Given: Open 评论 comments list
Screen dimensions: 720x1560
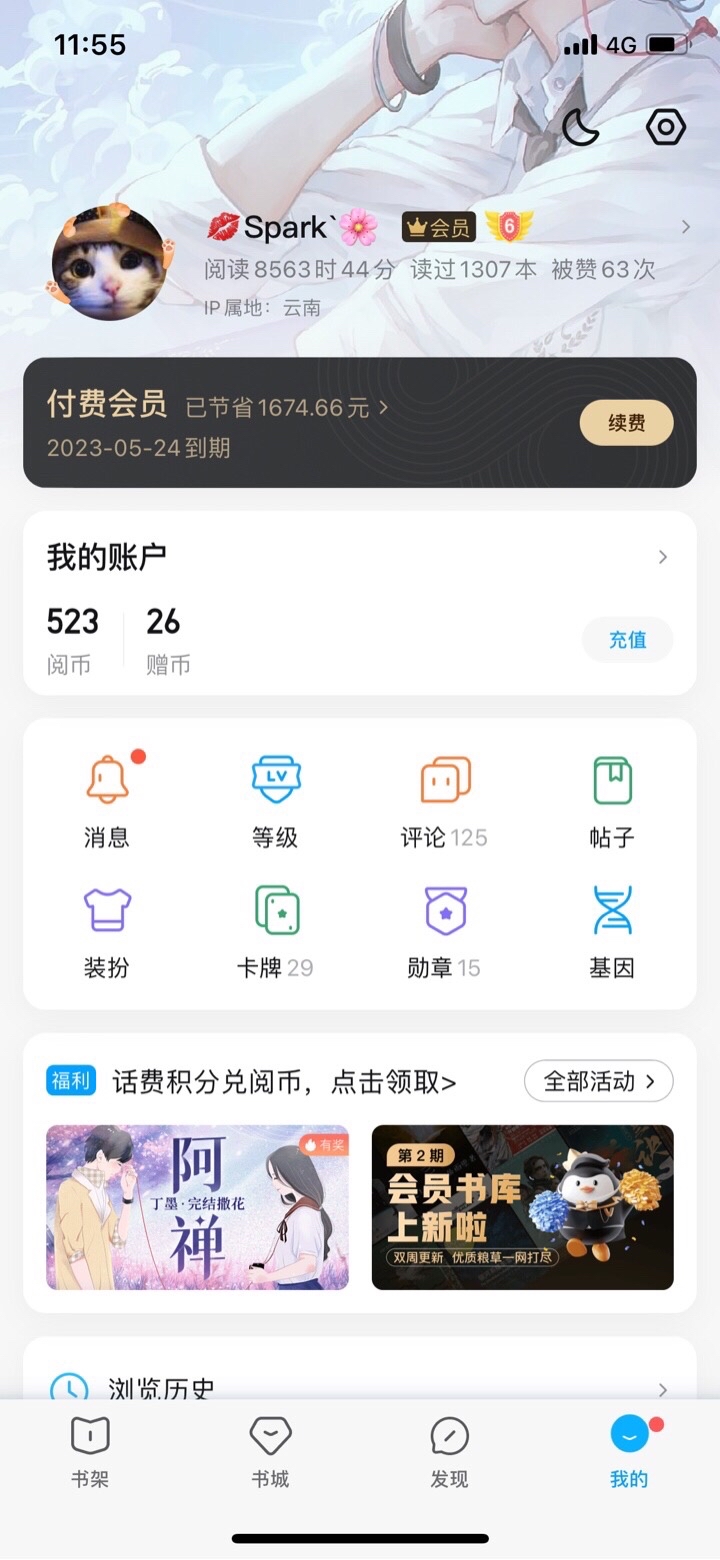Looking at the screenshot, I should [x=444, y=801].
